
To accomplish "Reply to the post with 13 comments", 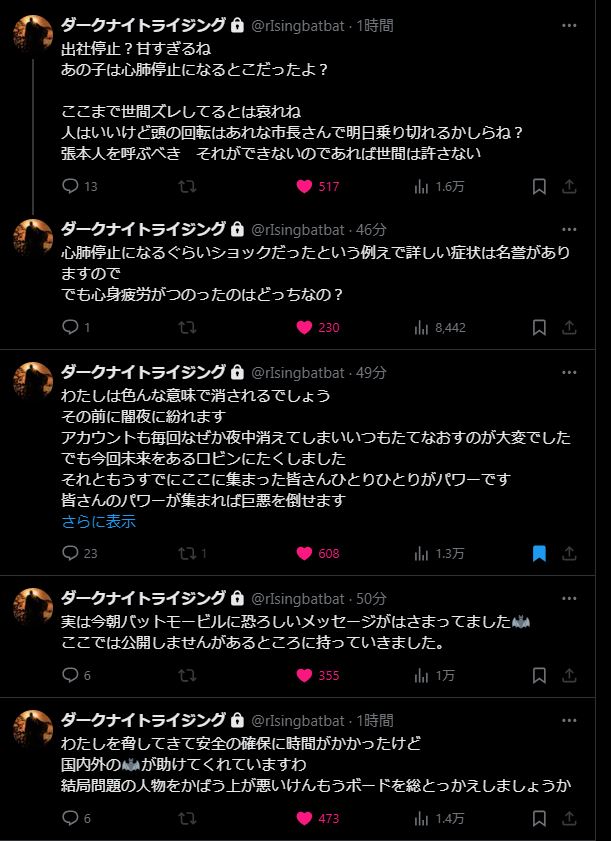I will tap(70, 186).
